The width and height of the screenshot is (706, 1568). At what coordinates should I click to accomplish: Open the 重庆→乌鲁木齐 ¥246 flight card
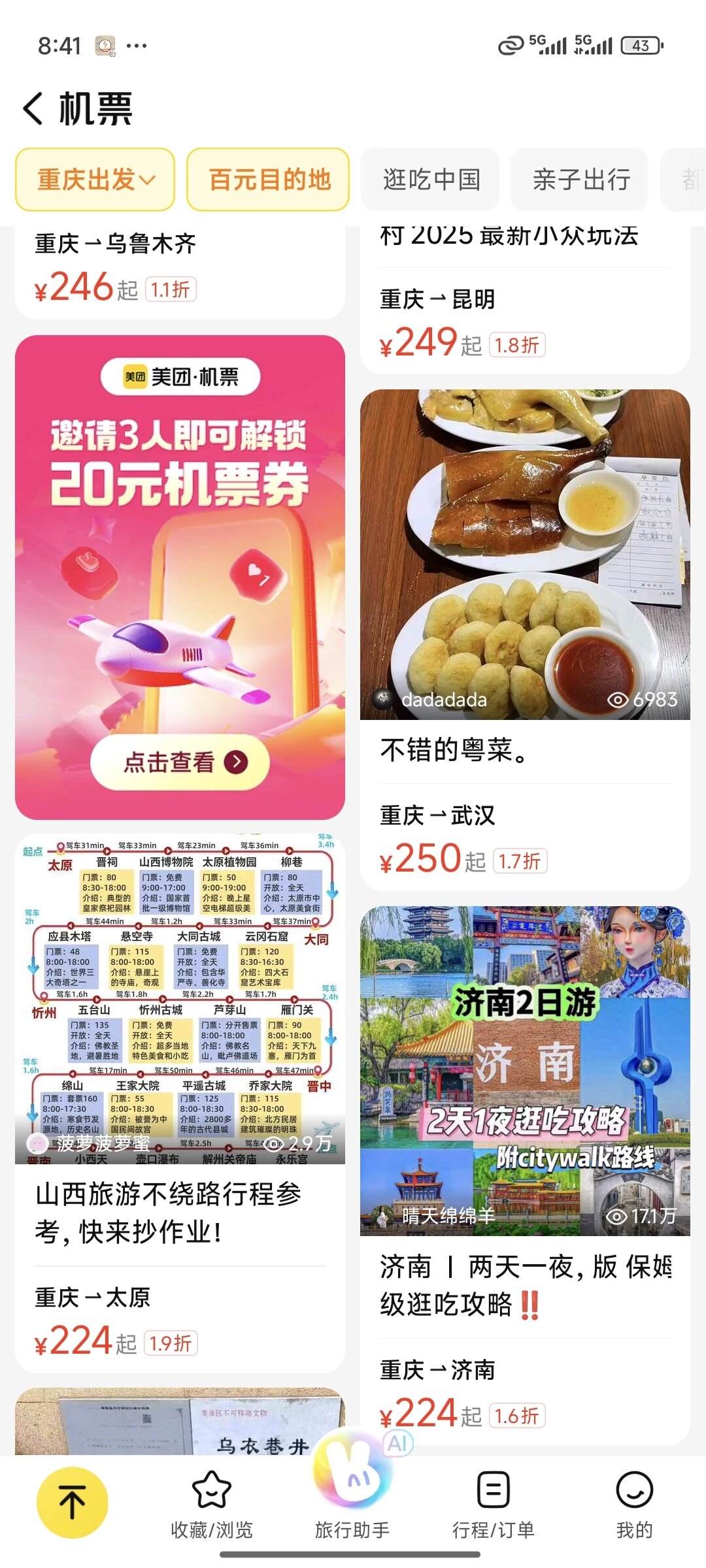point(180,271)
